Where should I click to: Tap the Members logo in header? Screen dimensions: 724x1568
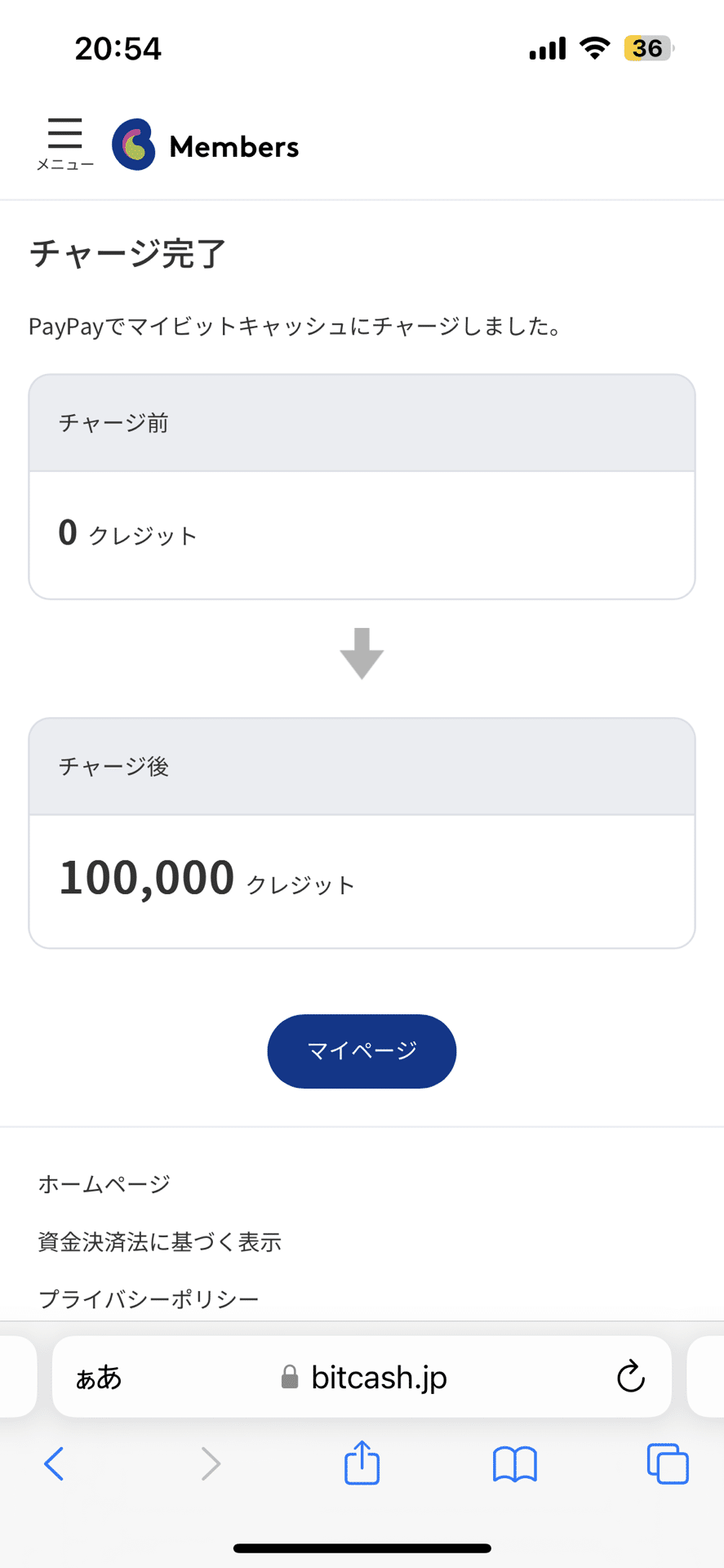206,145
